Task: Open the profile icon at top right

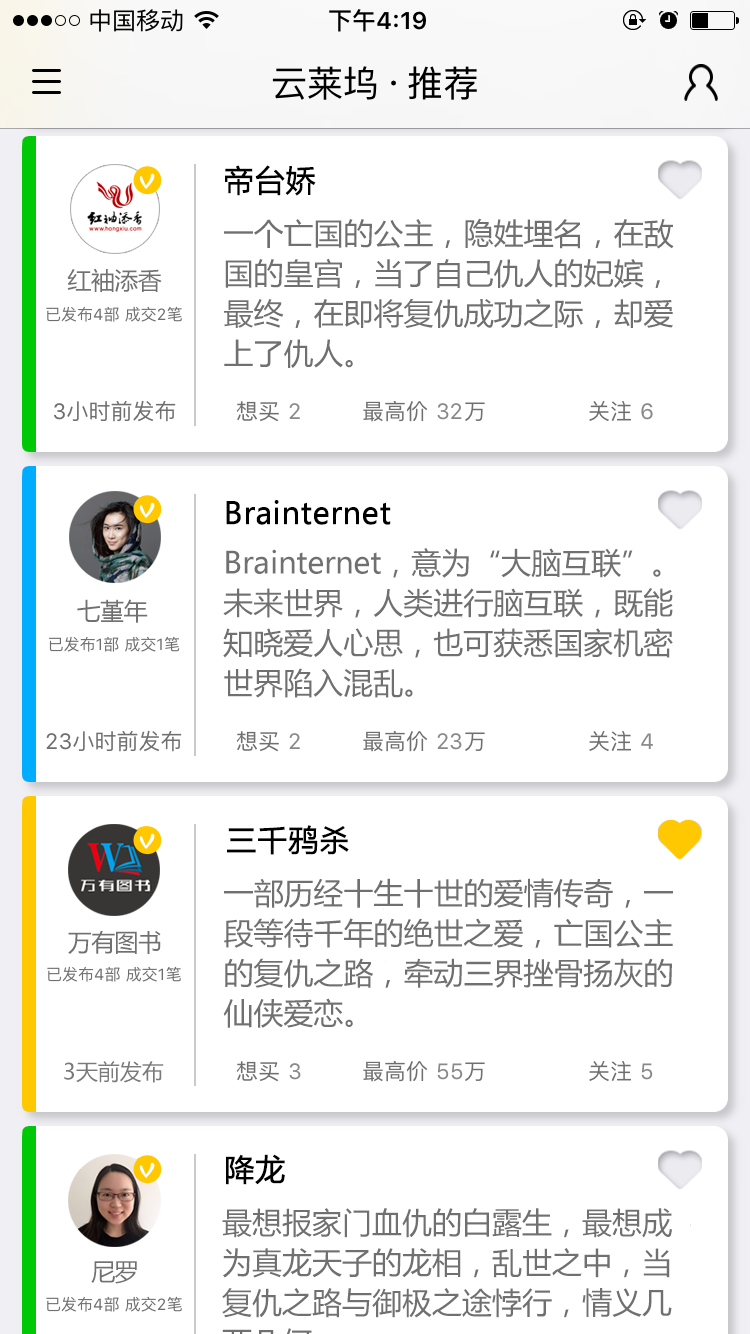Action: pyautogui.click(x=701, y=83)
